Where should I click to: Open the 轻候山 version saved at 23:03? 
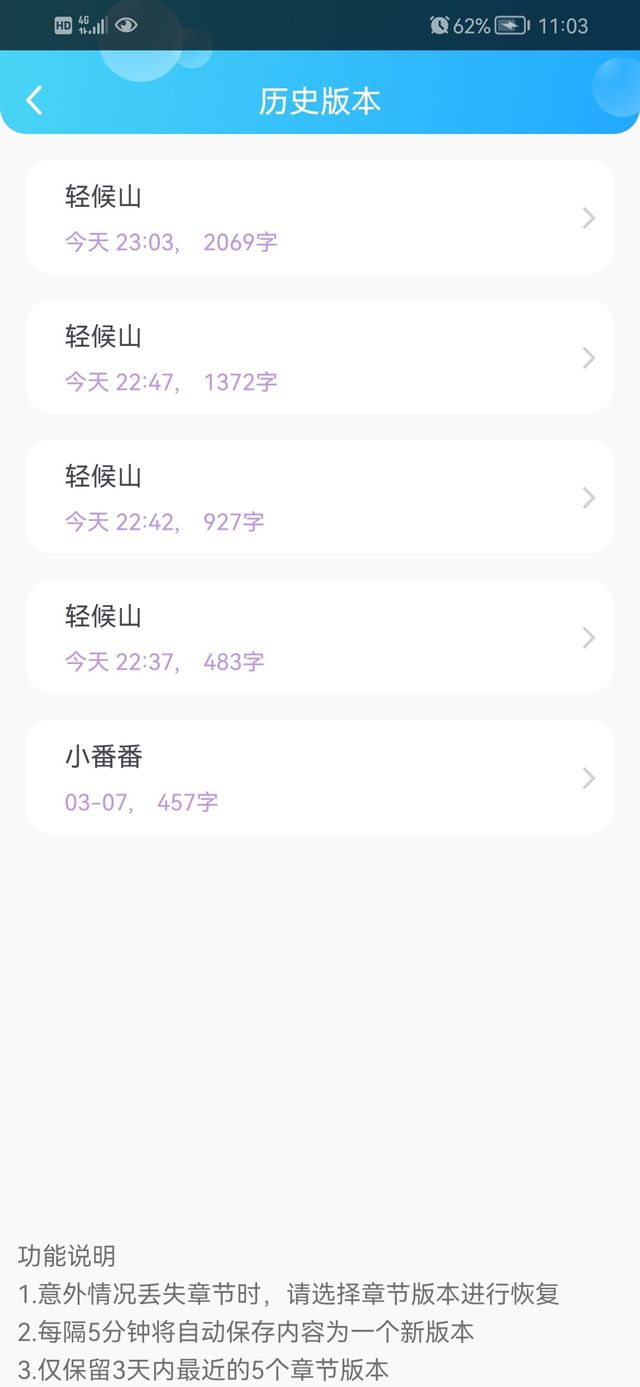[320, 217]
